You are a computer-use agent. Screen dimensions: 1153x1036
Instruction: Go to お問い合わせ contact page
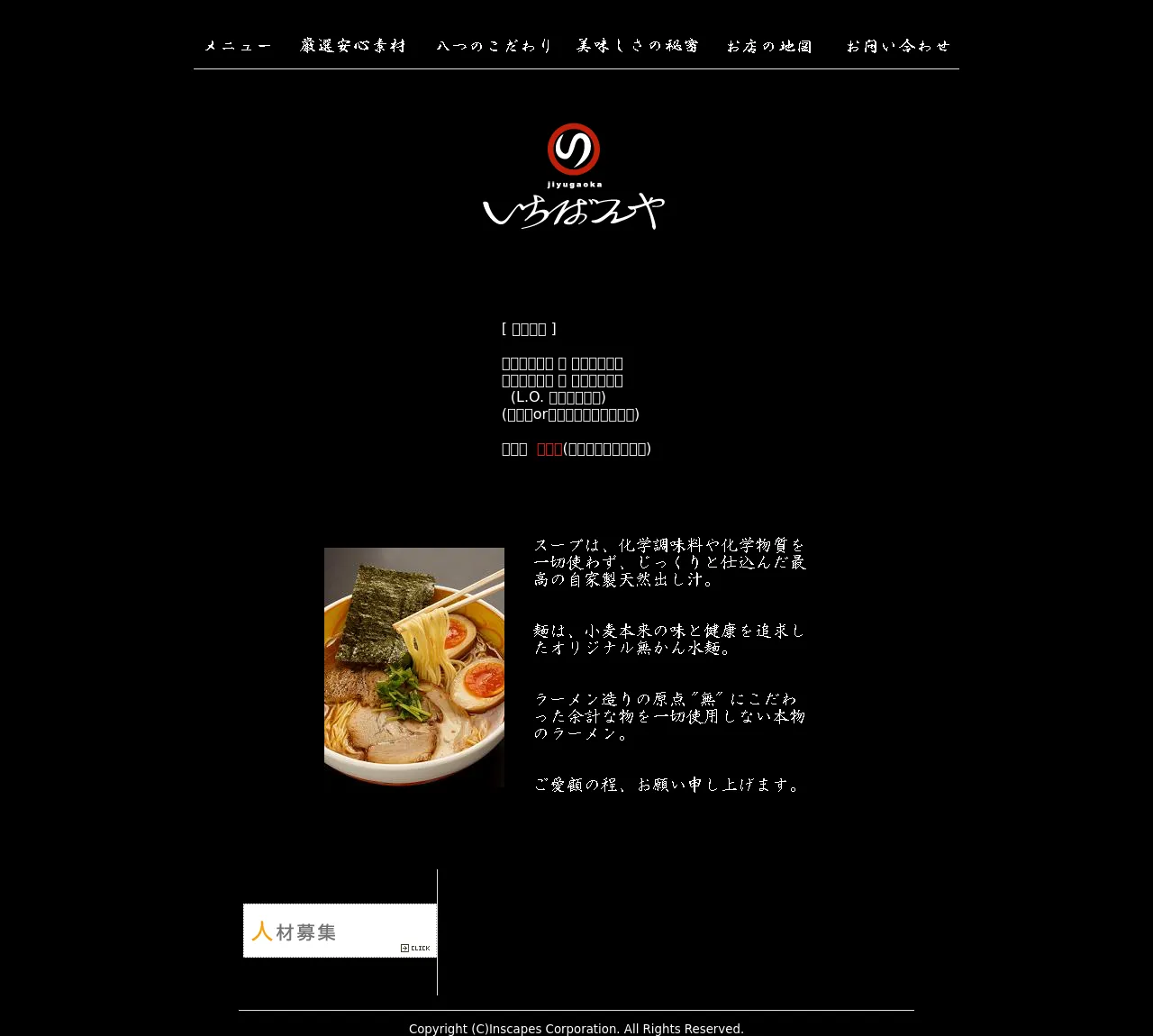click(x=898, y=46)
